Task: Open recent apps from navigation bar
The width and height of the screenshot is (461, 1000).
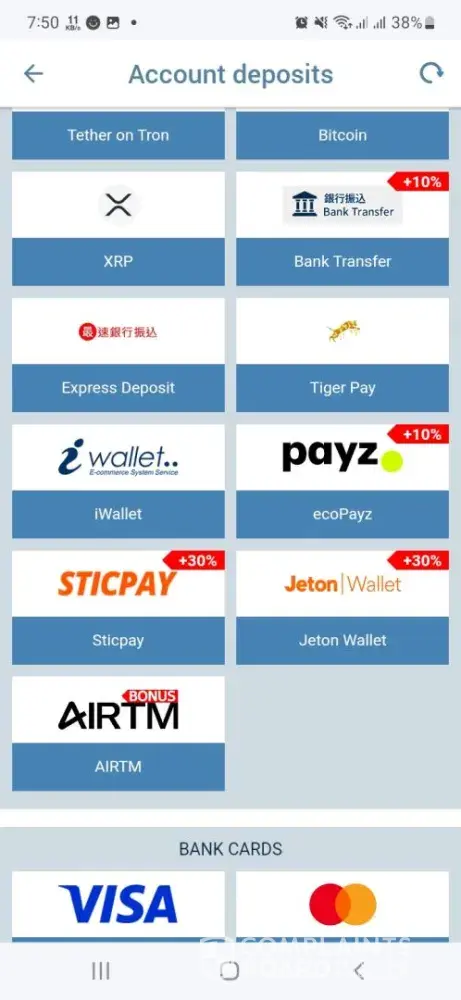Action: coord(101,971)
